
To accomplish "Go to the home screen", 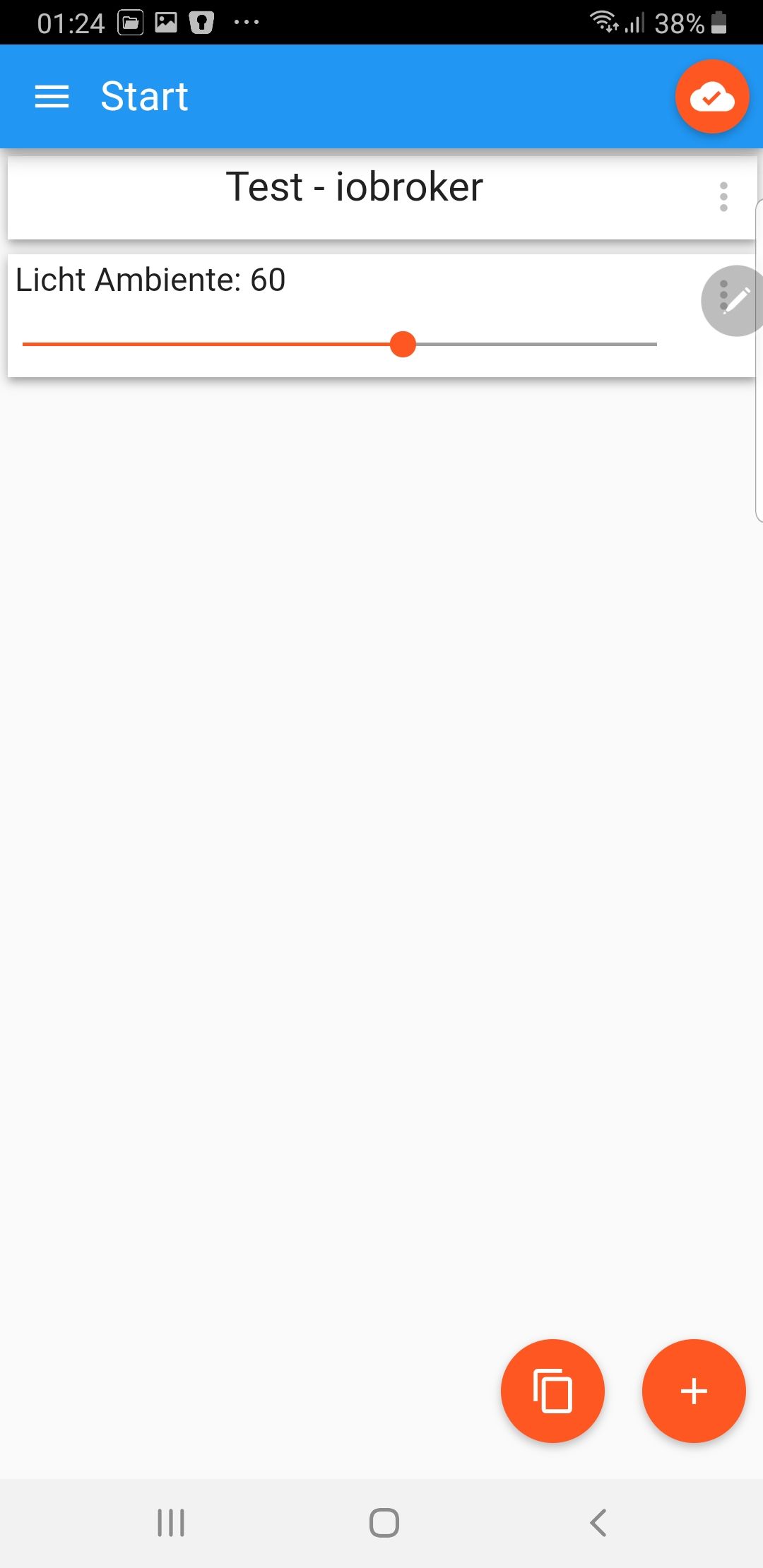I will point(384,1523).
